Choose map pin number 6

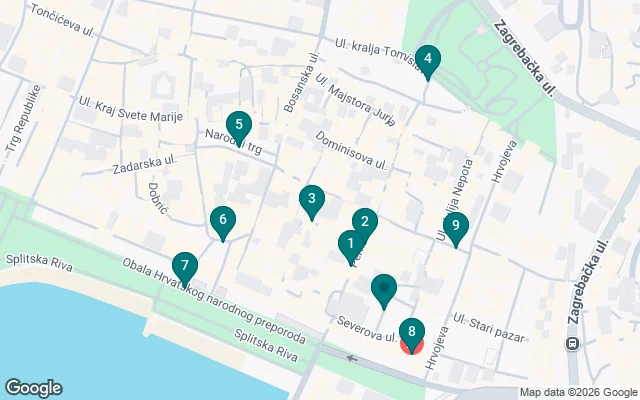(223, 219)
